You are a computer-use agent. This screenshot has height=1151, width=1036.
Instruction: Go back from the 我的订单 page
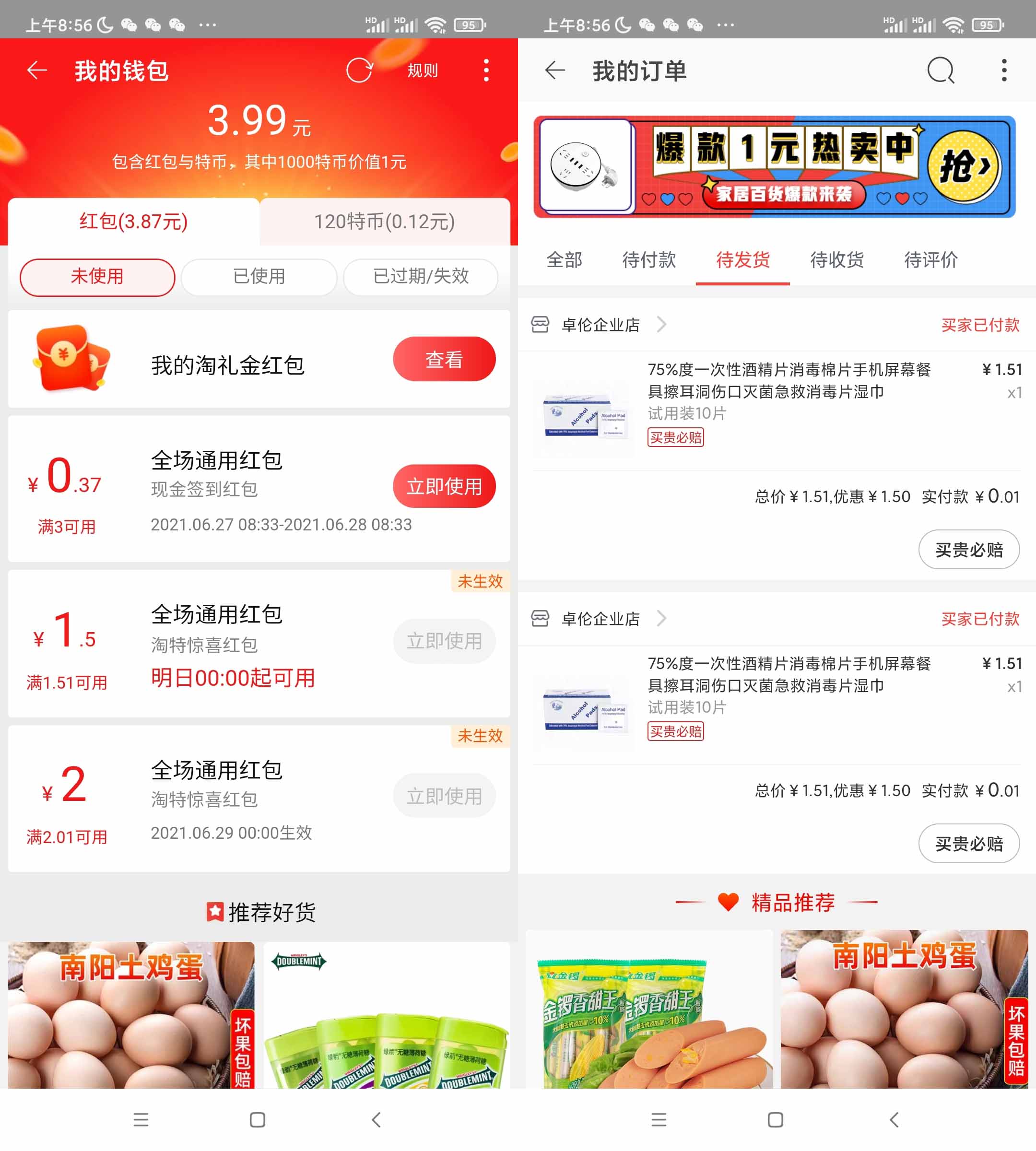coord(555,70)
